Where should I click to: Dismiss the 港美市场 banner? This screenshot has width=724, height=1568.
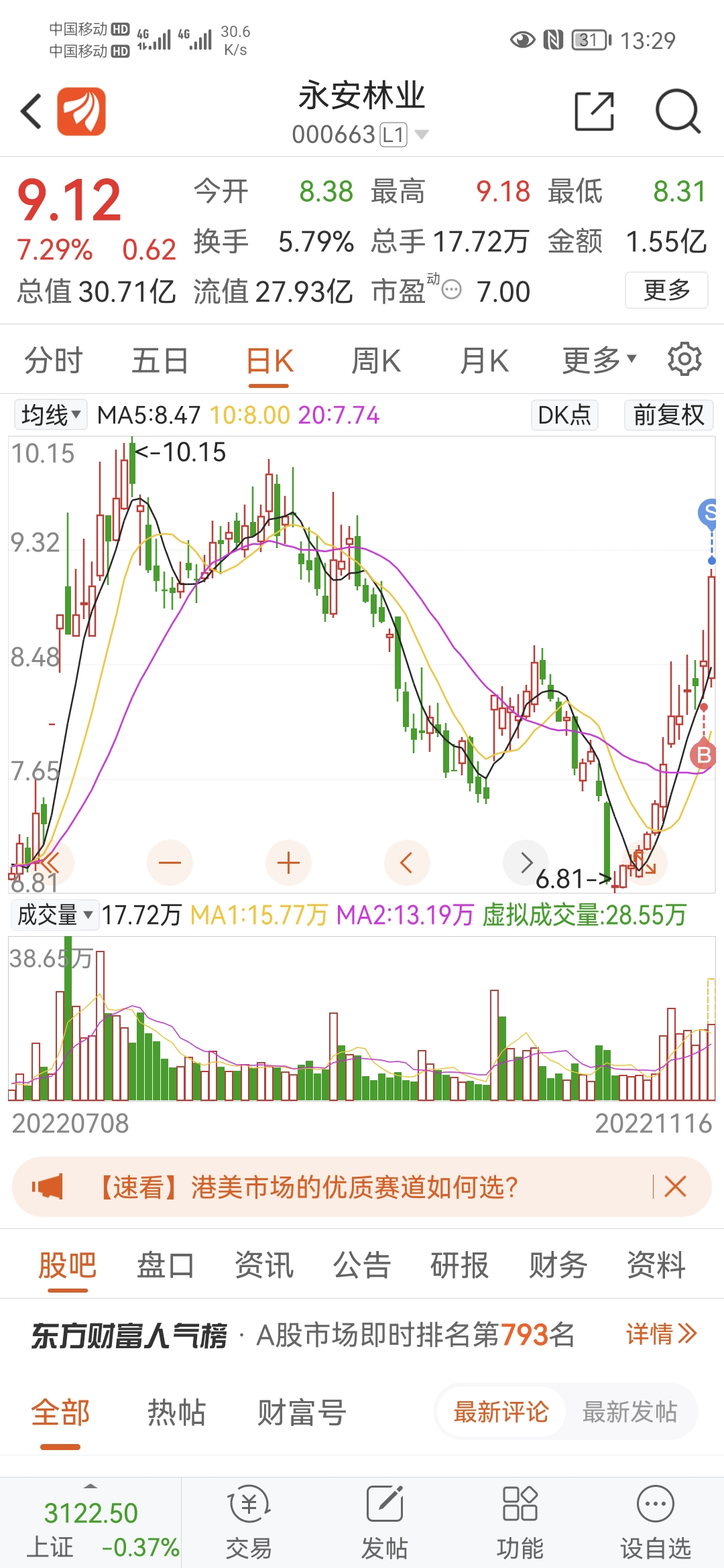pyautogui.click(x=675, y=1187)
